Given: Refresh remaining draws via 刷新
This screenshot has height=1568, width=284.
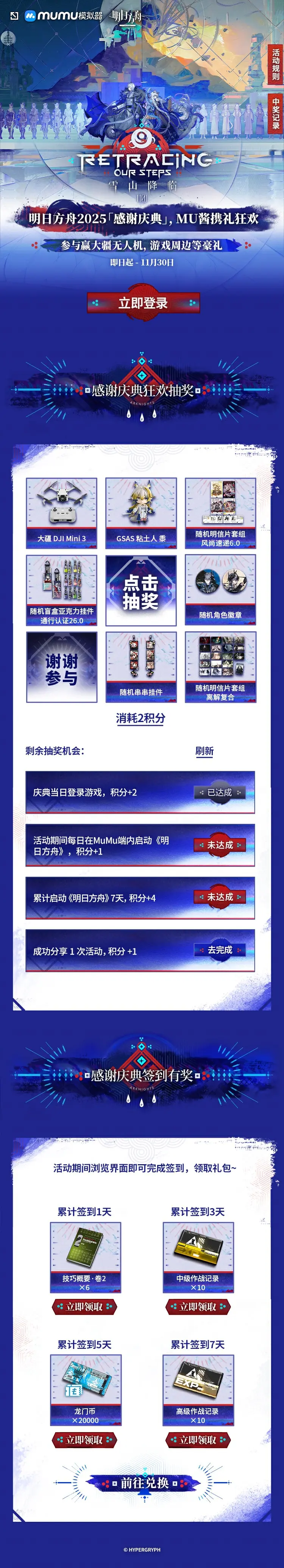Looking at the screenshot, I should point(204,751).
